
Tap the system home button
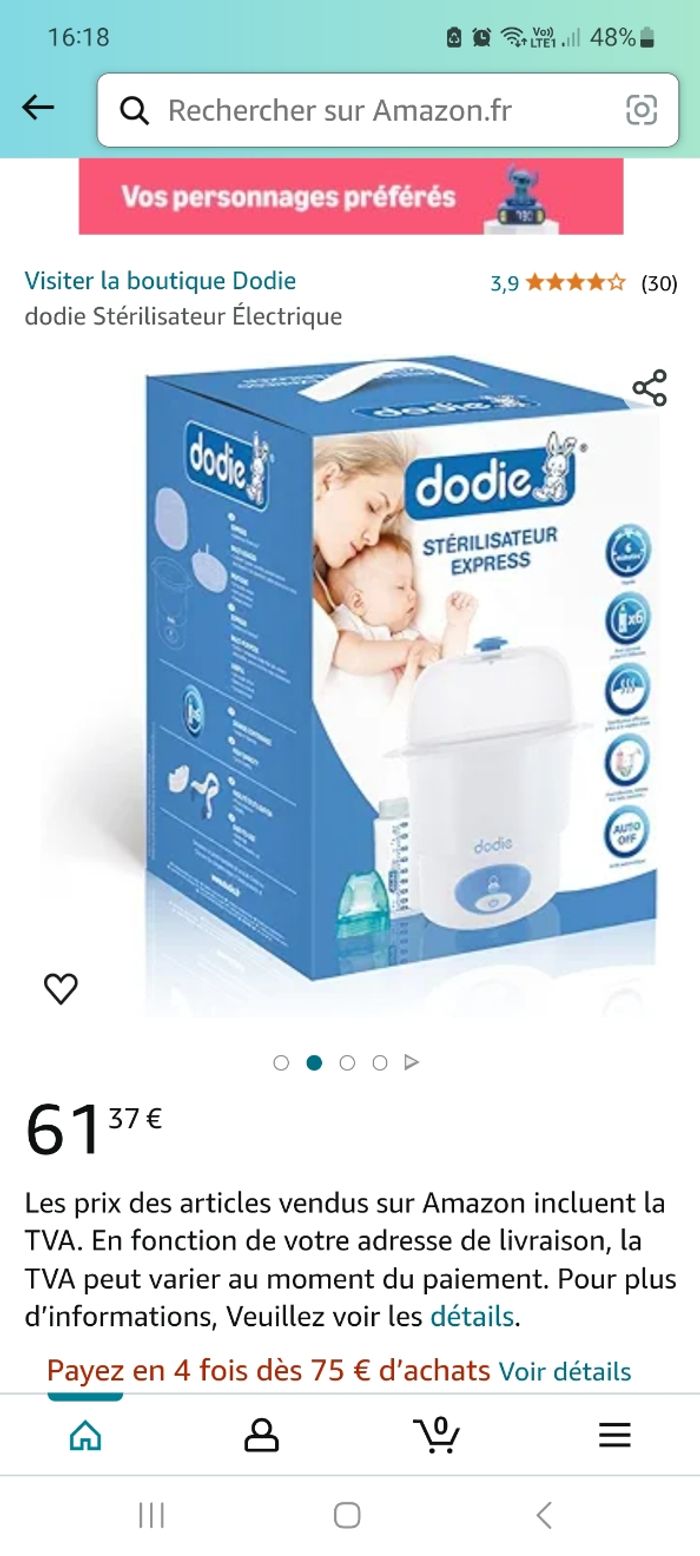pyautogui.click(x=347, y=1515)
